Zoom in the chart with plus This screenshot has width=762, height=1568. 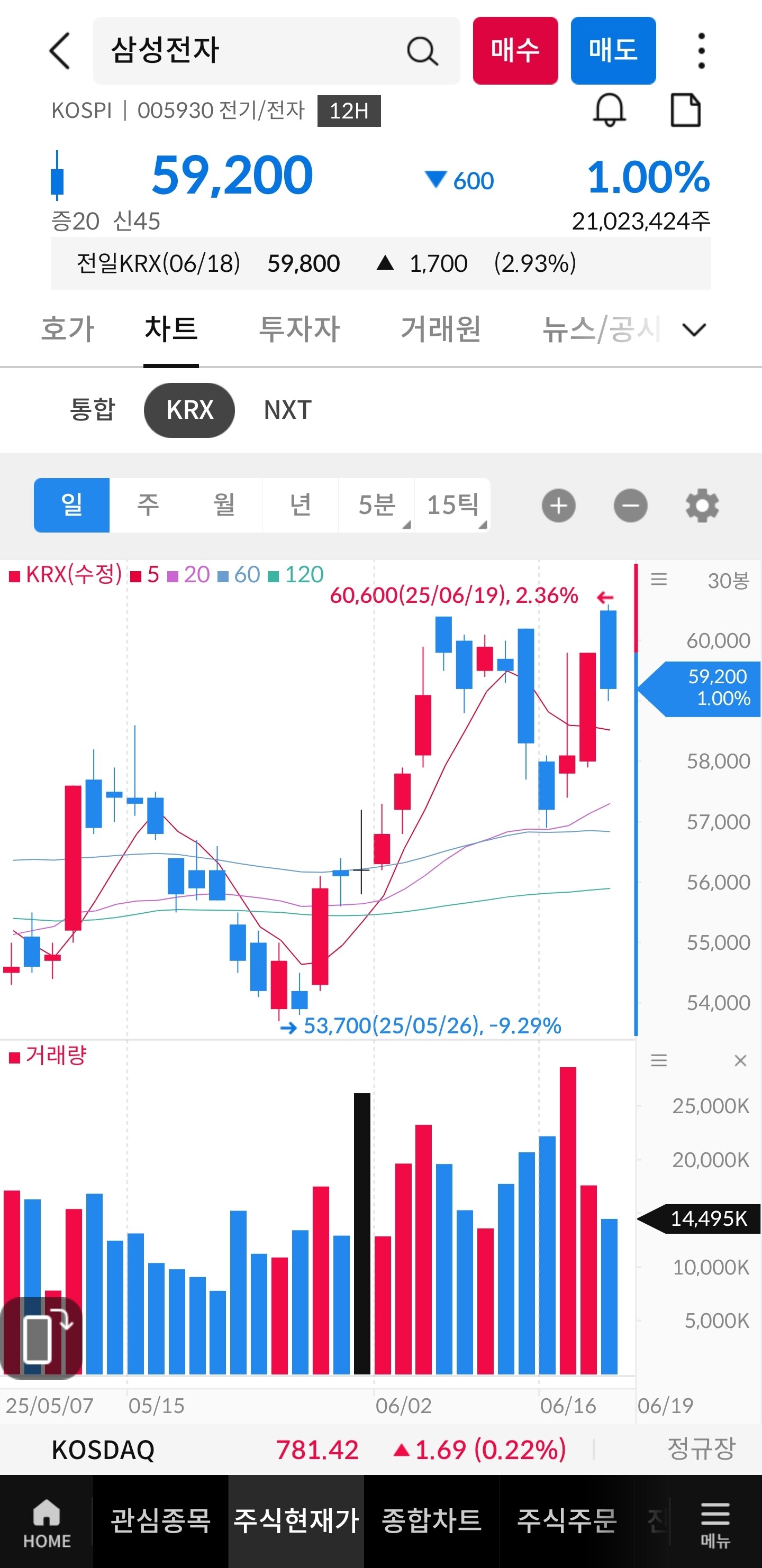coord(559,505)
